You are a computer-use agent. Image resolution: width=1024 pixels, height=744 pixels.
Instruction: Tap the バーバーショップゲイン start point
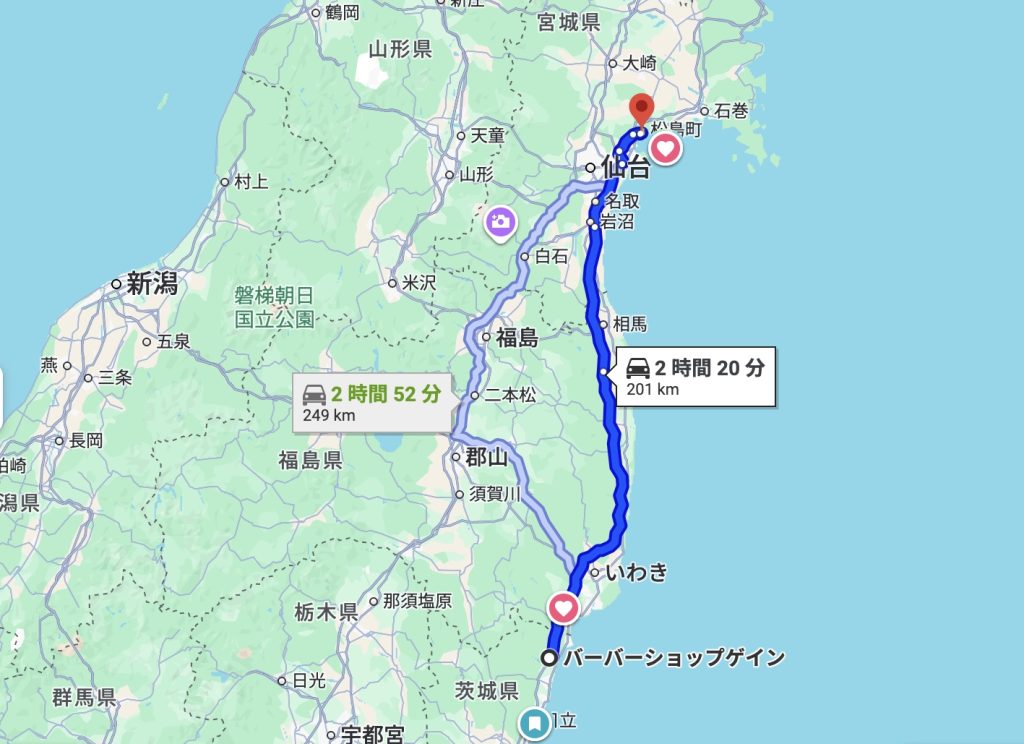coord(549,658)
